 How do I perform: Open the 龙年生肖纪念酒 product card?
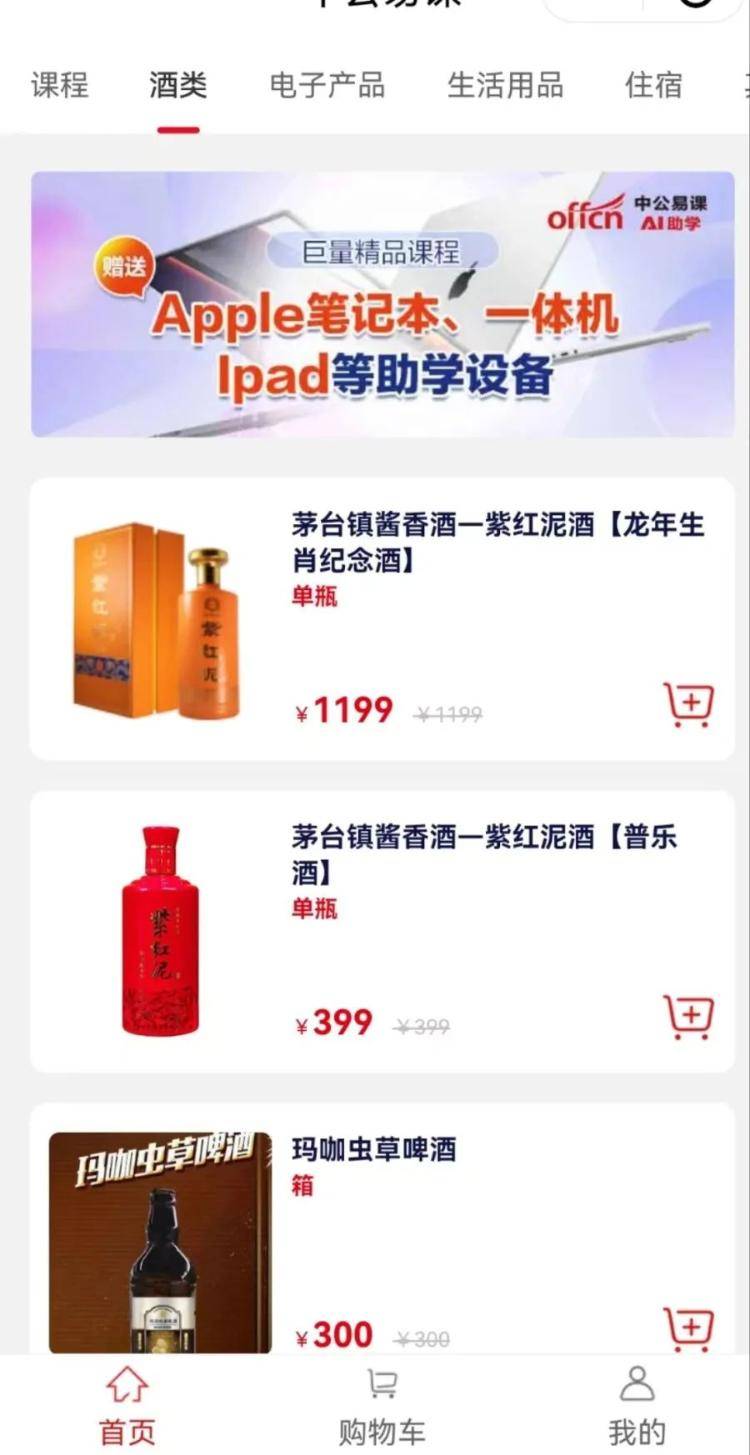(498, 542)
